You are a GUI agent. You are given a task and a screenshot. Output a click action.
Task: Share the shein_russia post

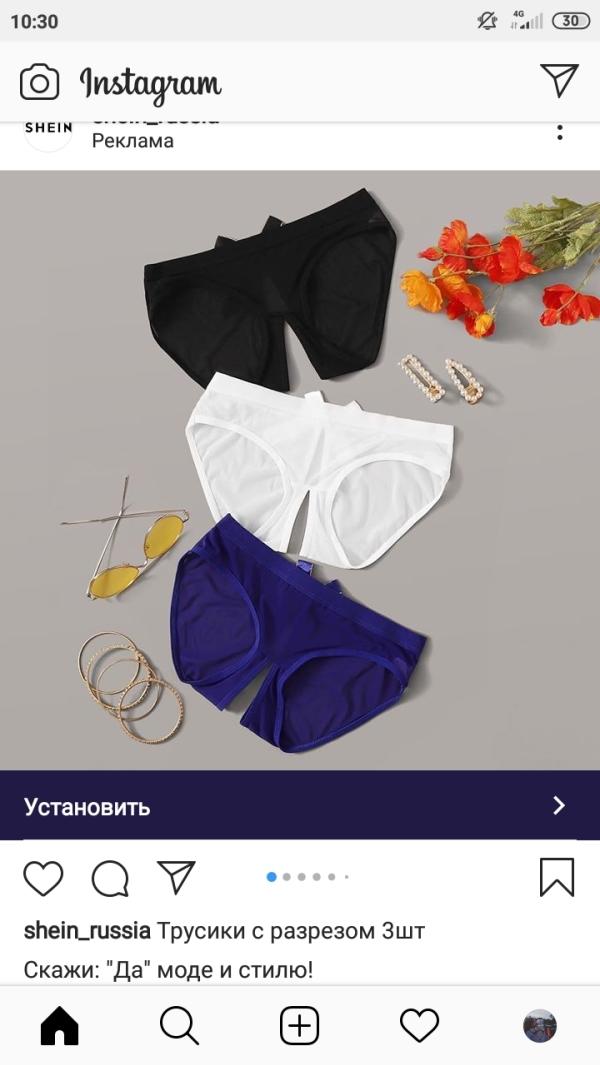click(x=176, y=877)
